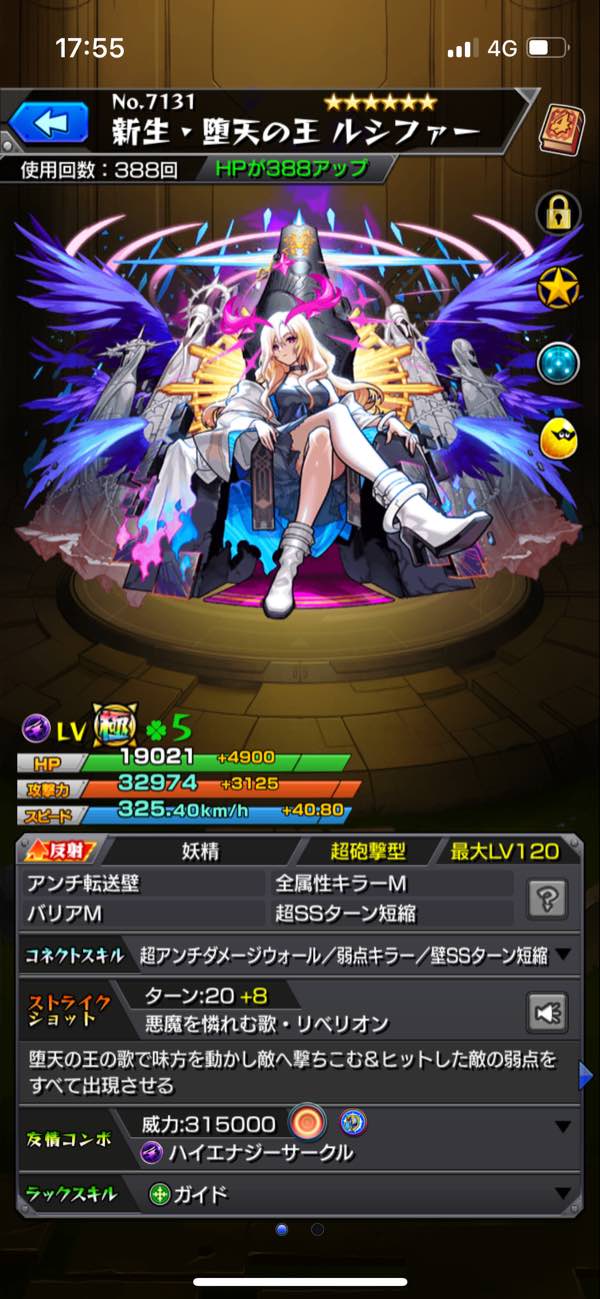Open the question mark ability help
The width and height of the screenshot is (600, 1299).
(548, 900)
